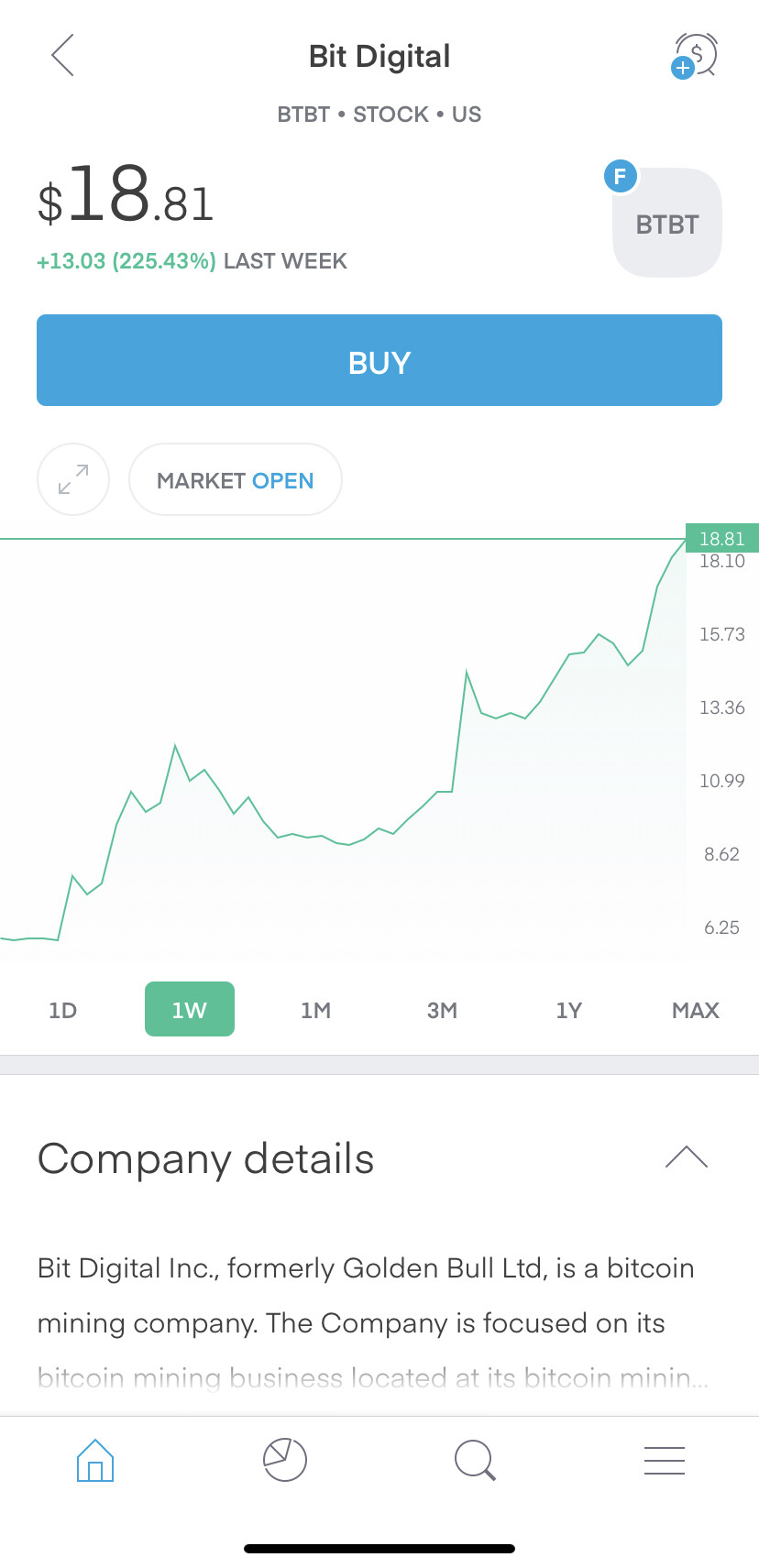759x1568 pixels.
Task: Show the 1M price chart
Action: point(315,1010)
